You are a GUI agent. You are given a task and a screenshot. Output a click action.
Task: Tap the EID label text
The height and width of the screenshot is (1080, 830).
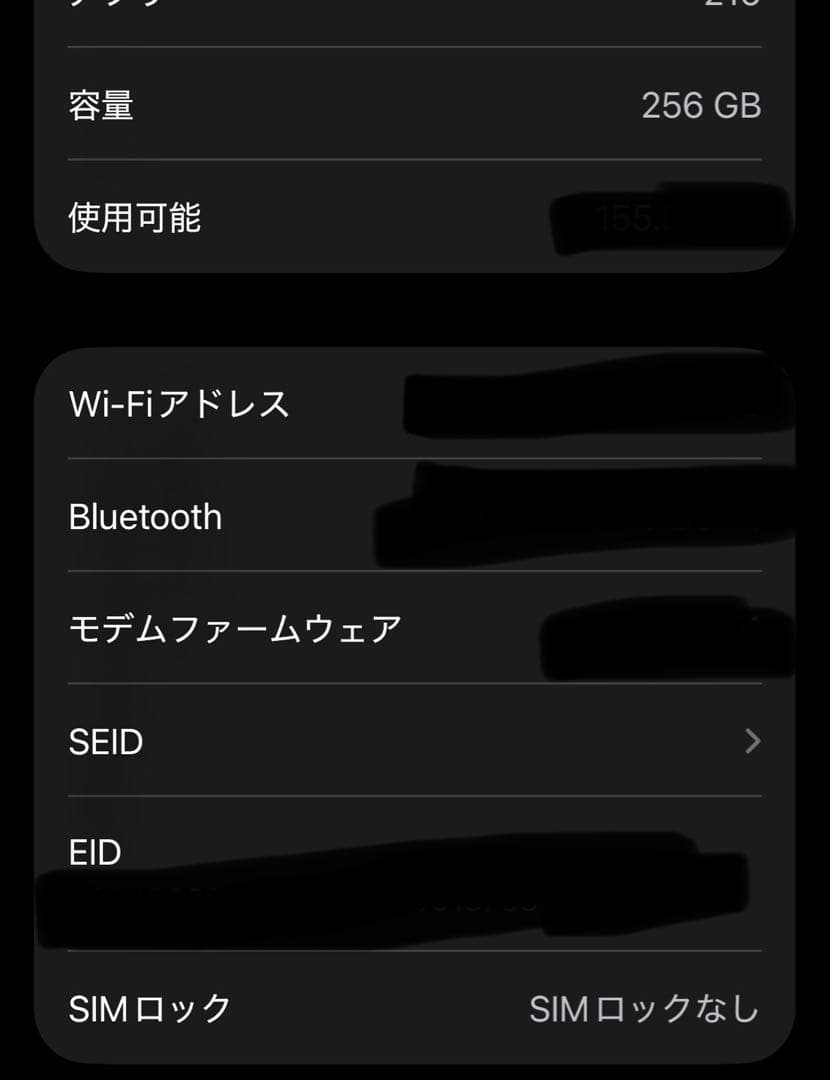tap(92, 852)
